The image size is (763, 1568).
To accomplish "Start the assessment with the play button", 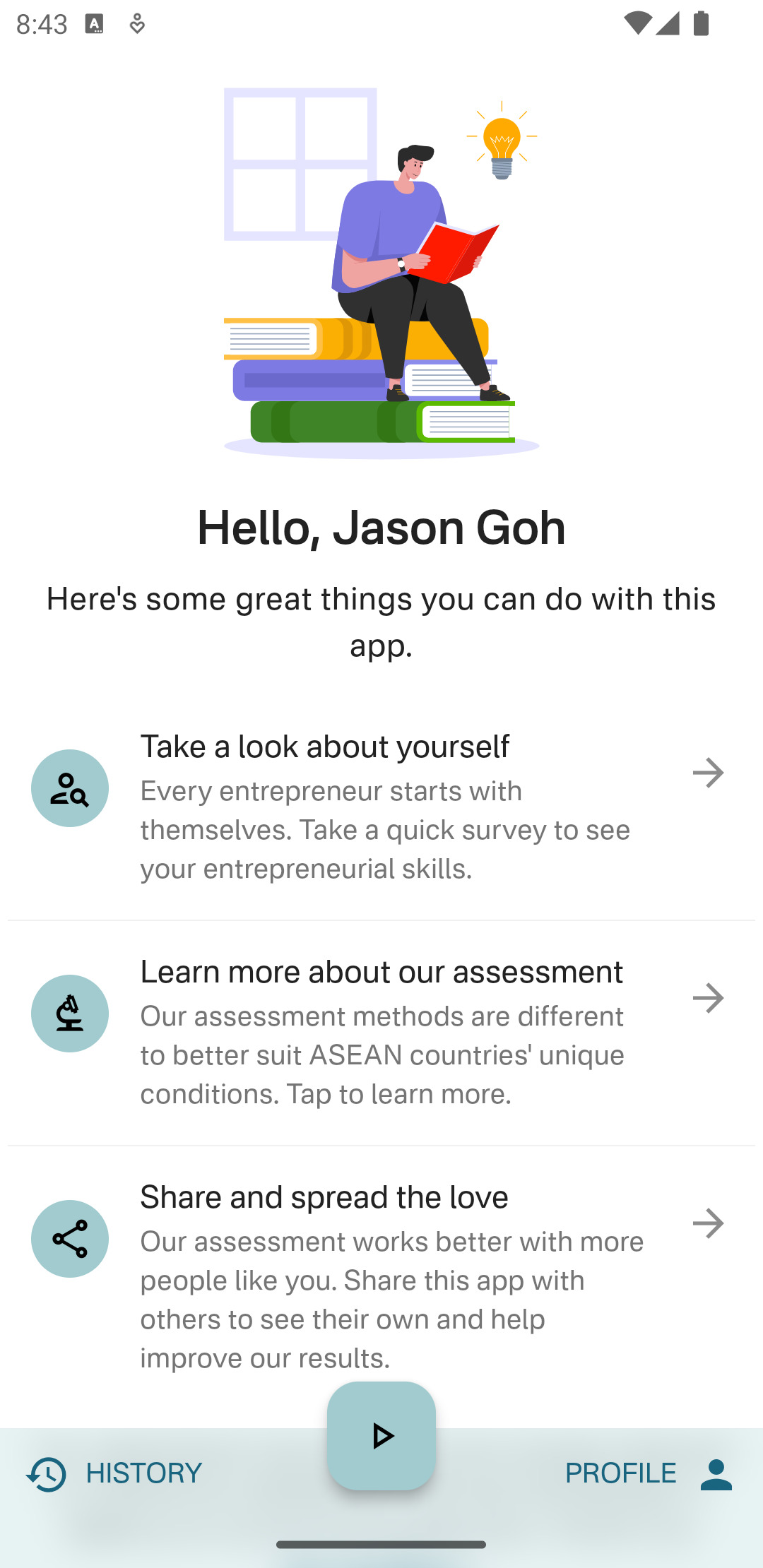I will (x=381, y=1435).
